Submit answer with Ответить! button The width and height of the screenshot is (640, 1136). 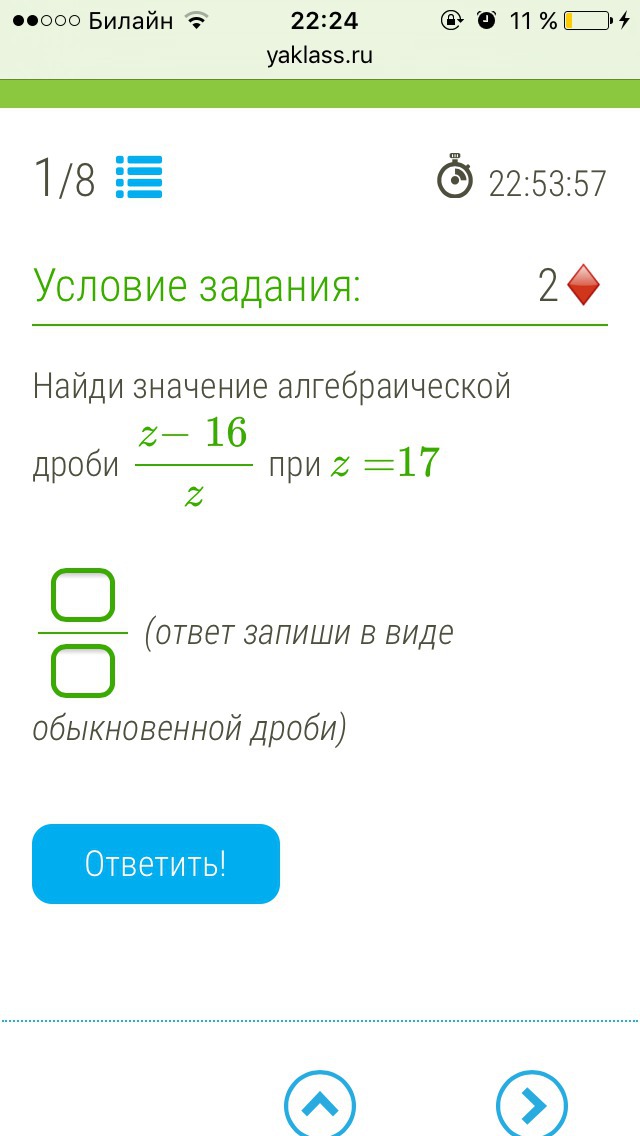[x=156, y=864]
